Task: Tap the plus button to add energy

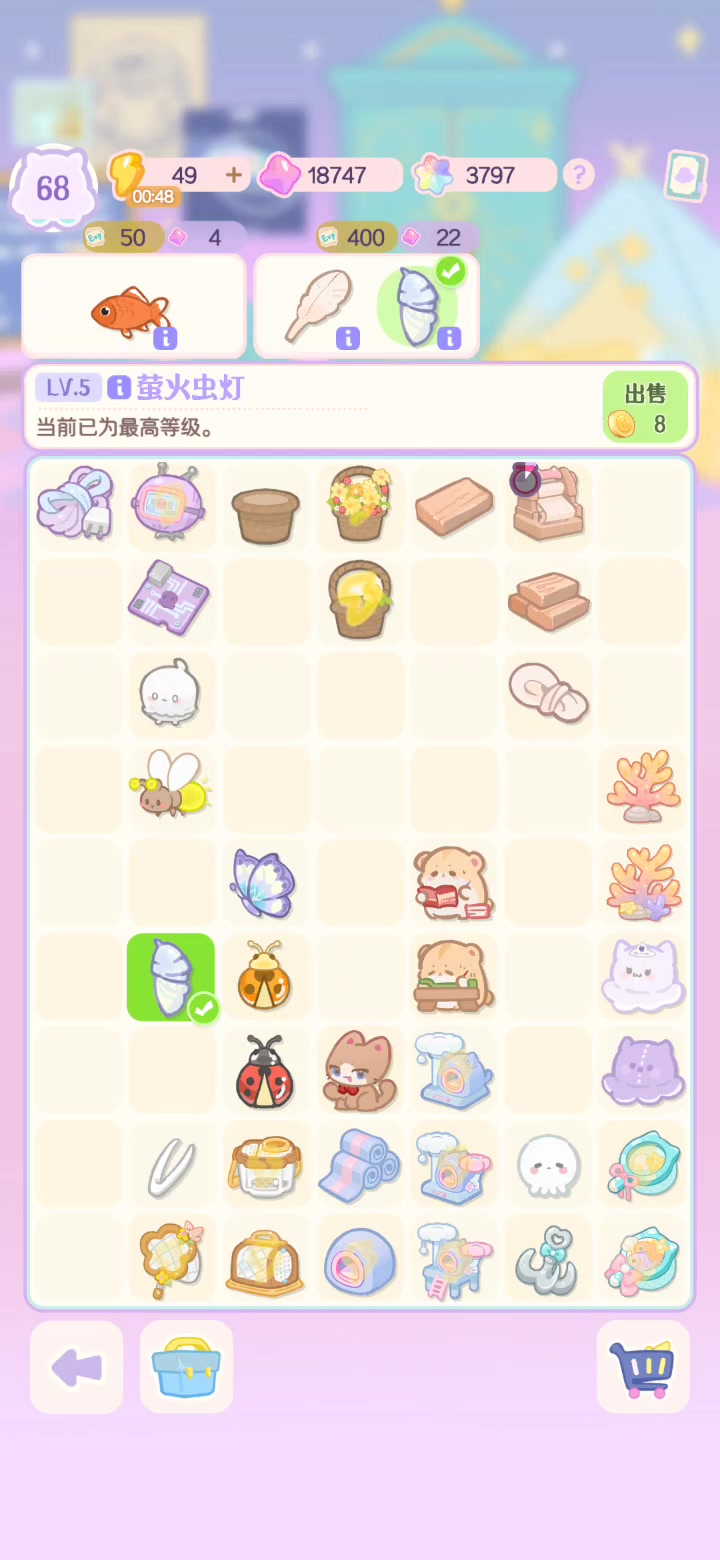Action: pos(234,175)
